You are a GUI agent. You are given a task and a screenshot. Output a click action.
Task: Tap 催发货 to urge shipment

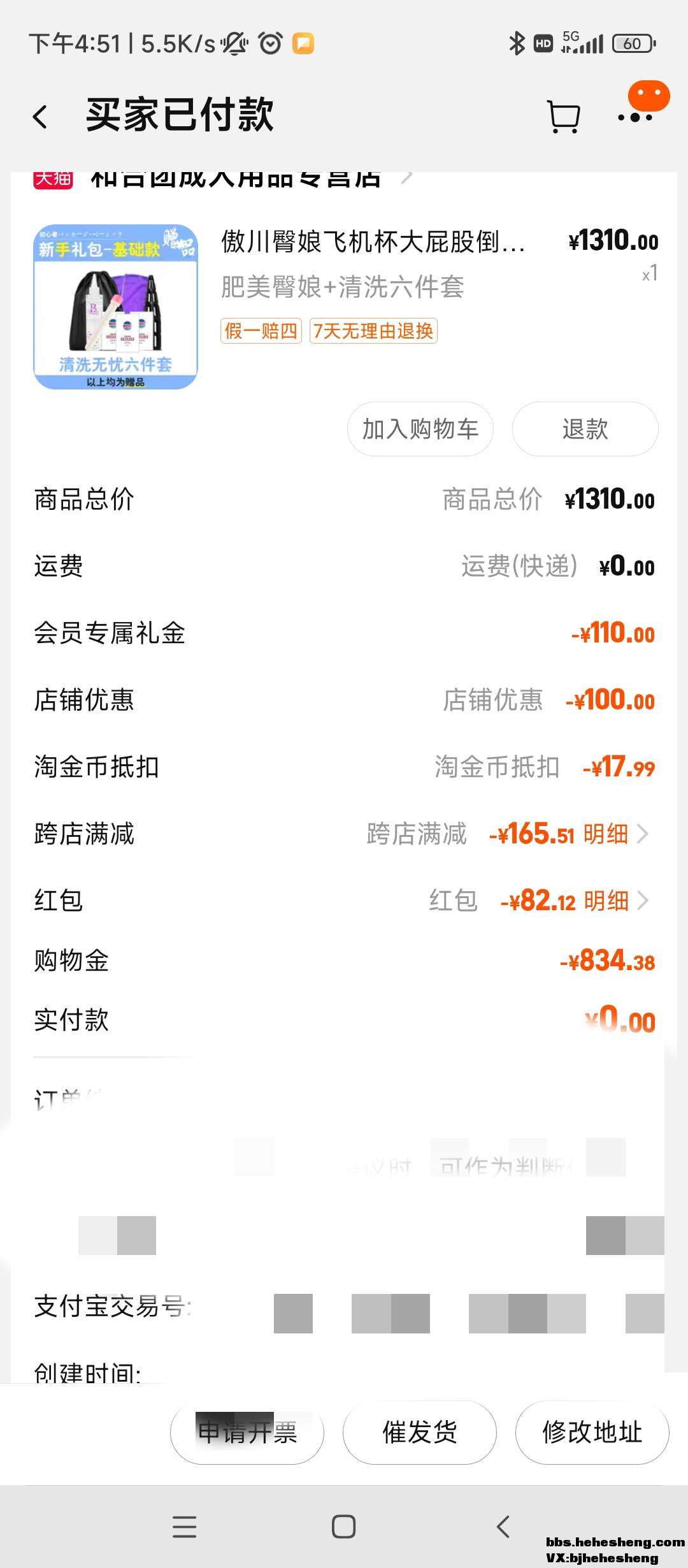point(419,1432)
